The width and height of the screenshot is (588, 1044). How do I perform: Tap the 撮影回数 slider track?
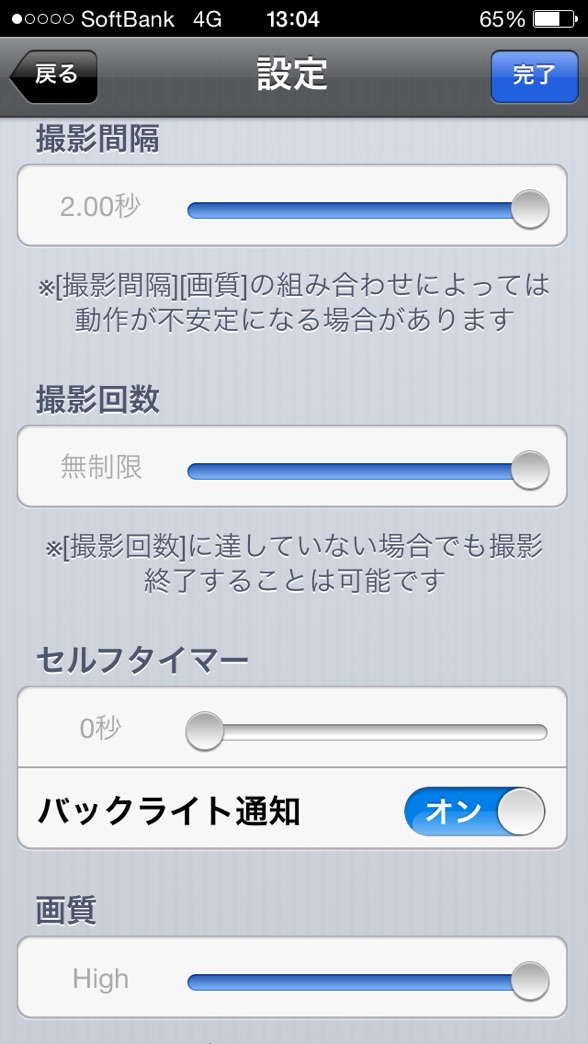click(x=368, y=471)
